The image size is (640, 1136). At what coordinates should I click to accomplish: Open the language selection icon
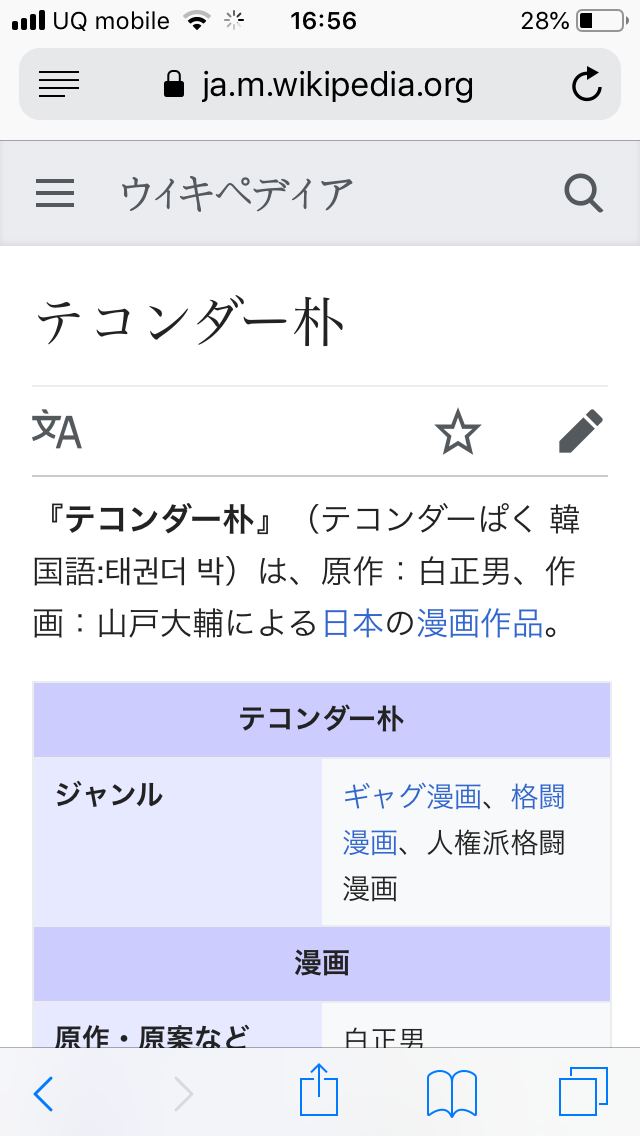click(x=57, y=431)
